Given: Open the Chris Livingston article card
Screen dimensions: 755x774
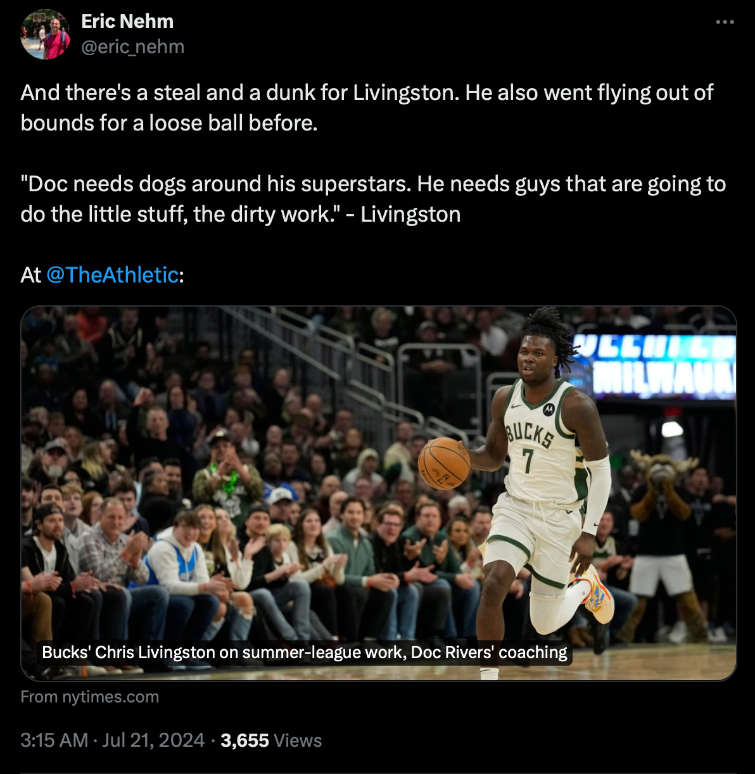Looking at the screenshot, I should [x=378, y=492].
